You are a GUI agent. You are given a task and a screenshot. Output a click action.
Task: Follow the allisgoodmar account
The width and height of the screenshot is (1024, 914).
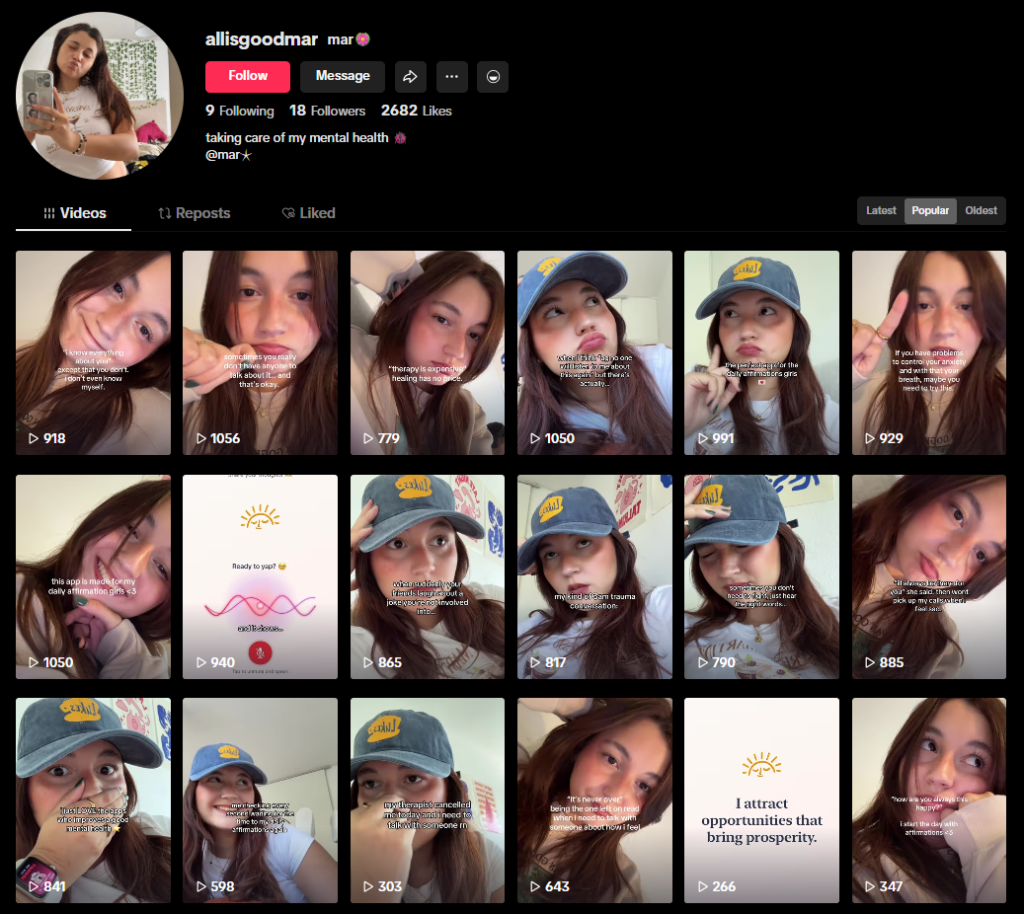[x=247, y=76]
